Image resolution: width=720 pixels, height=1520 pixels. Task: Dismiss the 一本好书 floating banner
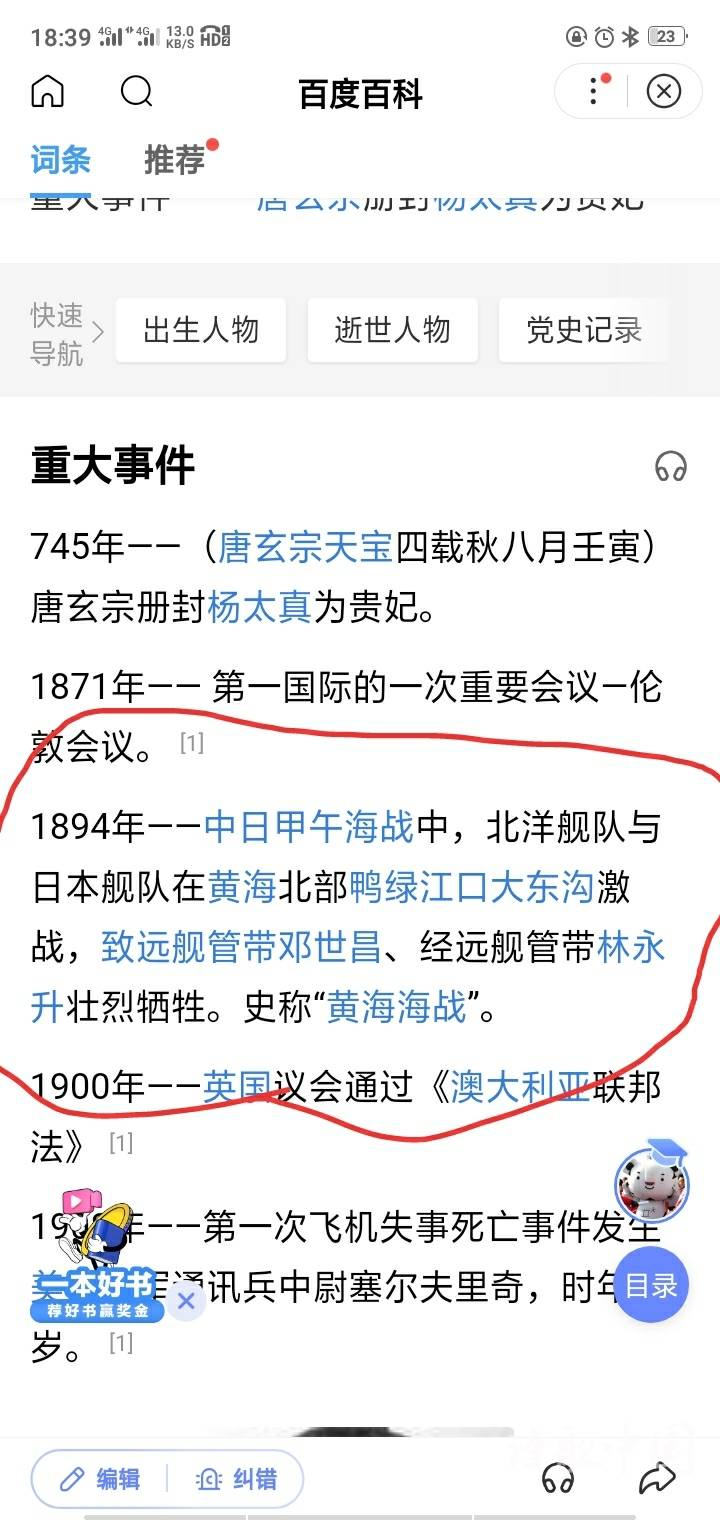point(185,1301)
